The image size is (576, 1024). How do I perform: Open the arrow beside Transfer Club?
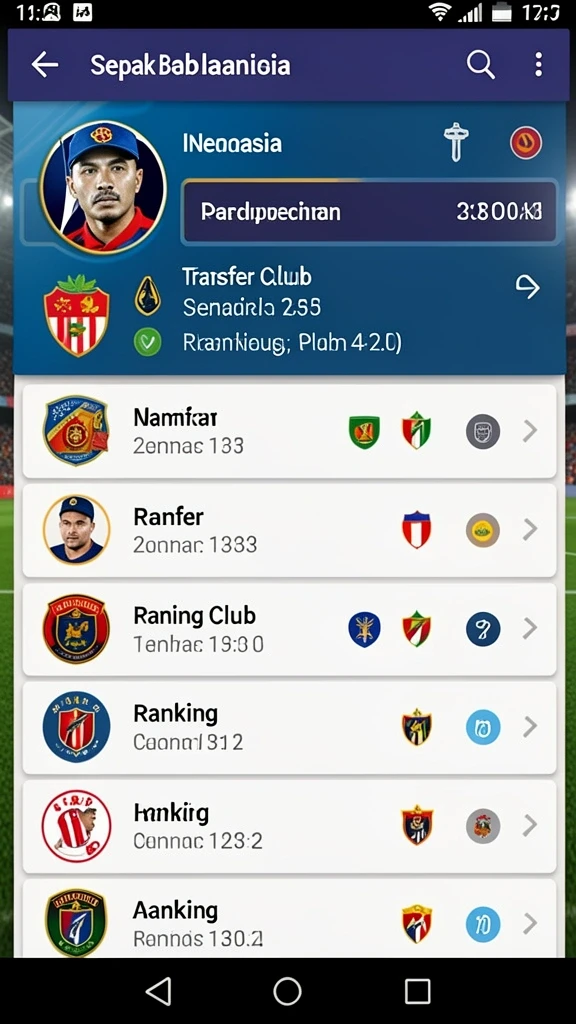click(x=528, y=287)
